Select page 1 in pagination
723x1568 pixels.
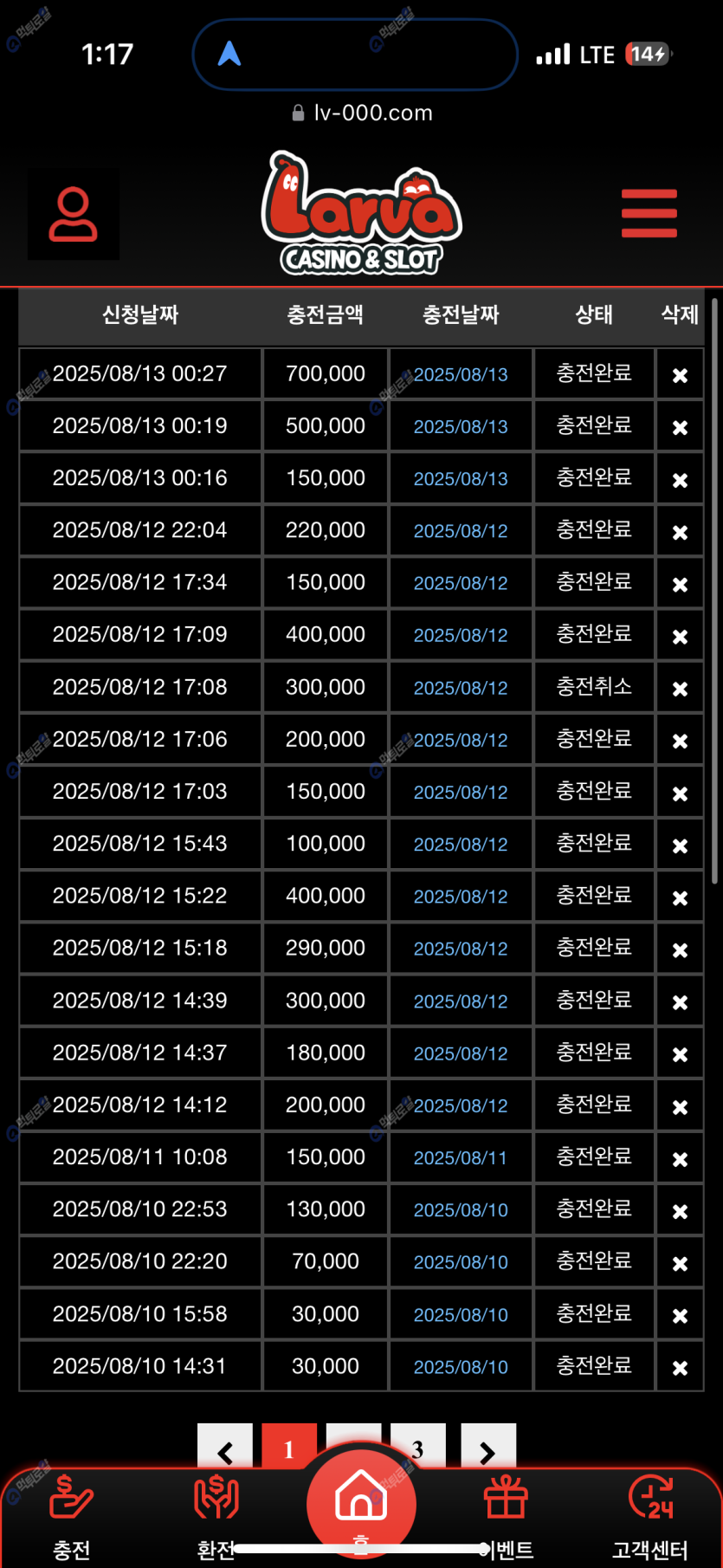(288, 1447)
